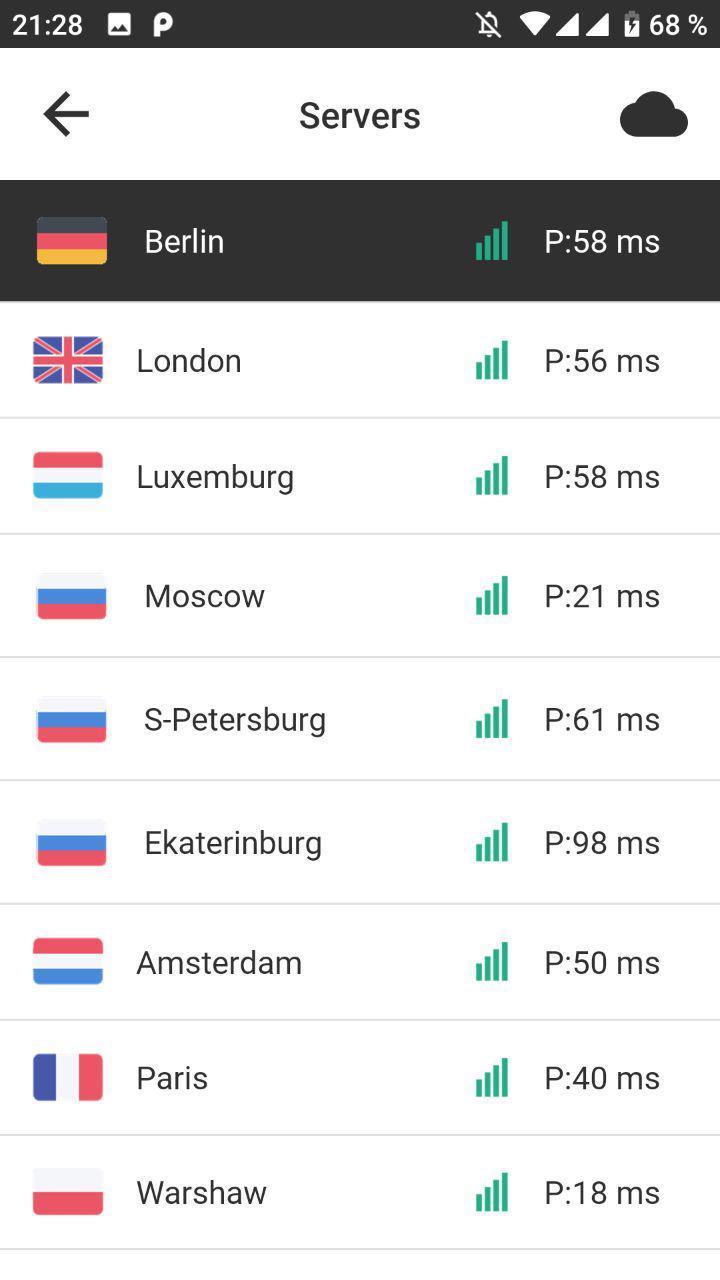Choose the Warshaw server

coord(360,1193)
